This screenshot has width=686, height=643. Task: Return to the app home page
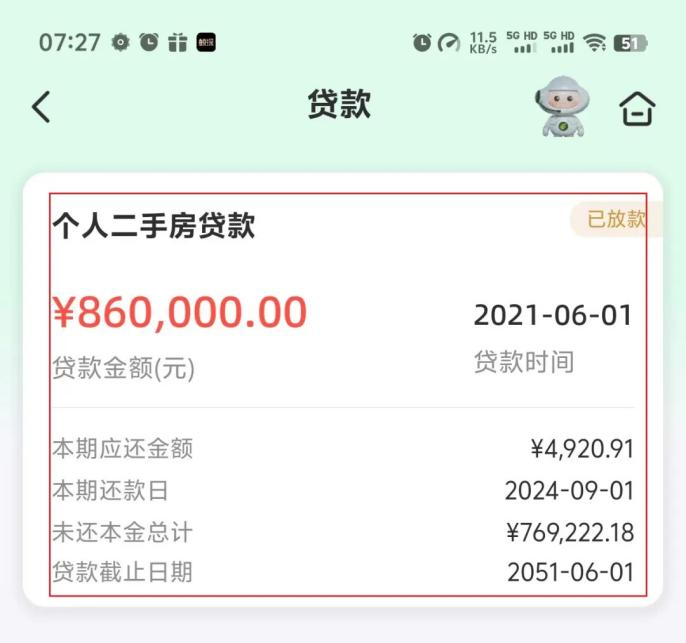(637, 108)
